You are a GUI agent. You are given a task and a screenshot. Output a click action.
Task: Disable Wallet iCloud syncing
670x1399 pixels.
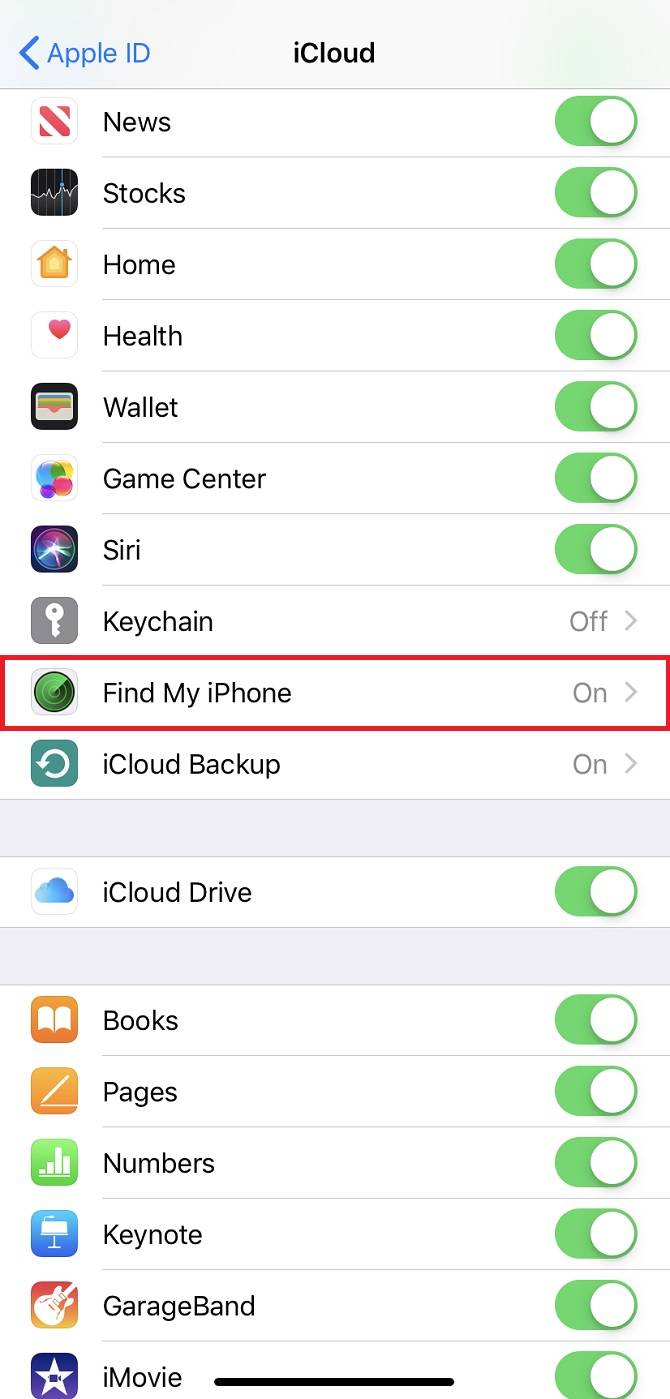coord(595,407)
